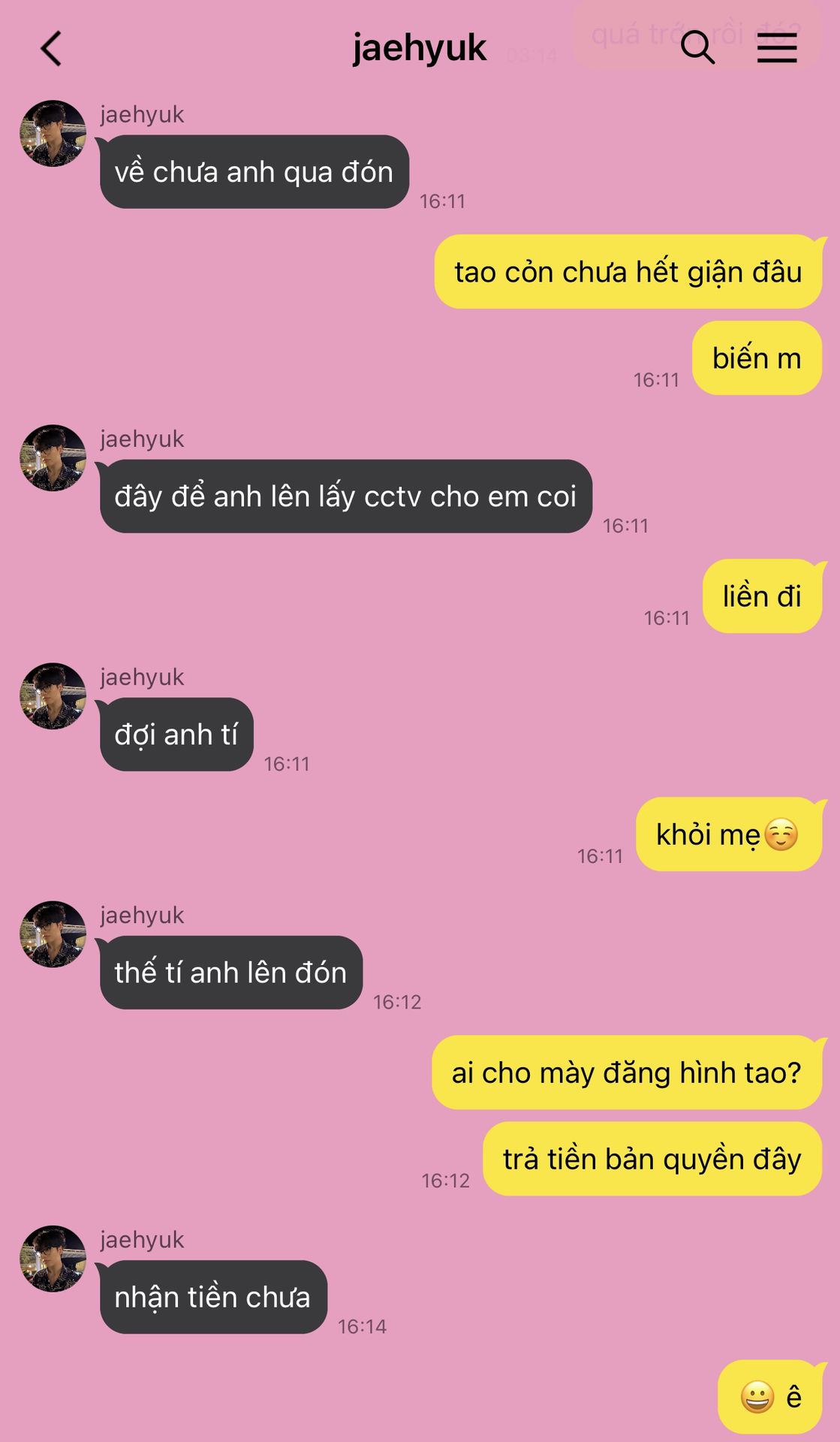The image size is (840, 1442).
Task: Go back from jaehyuk's chat
Action: coord(51,49)
